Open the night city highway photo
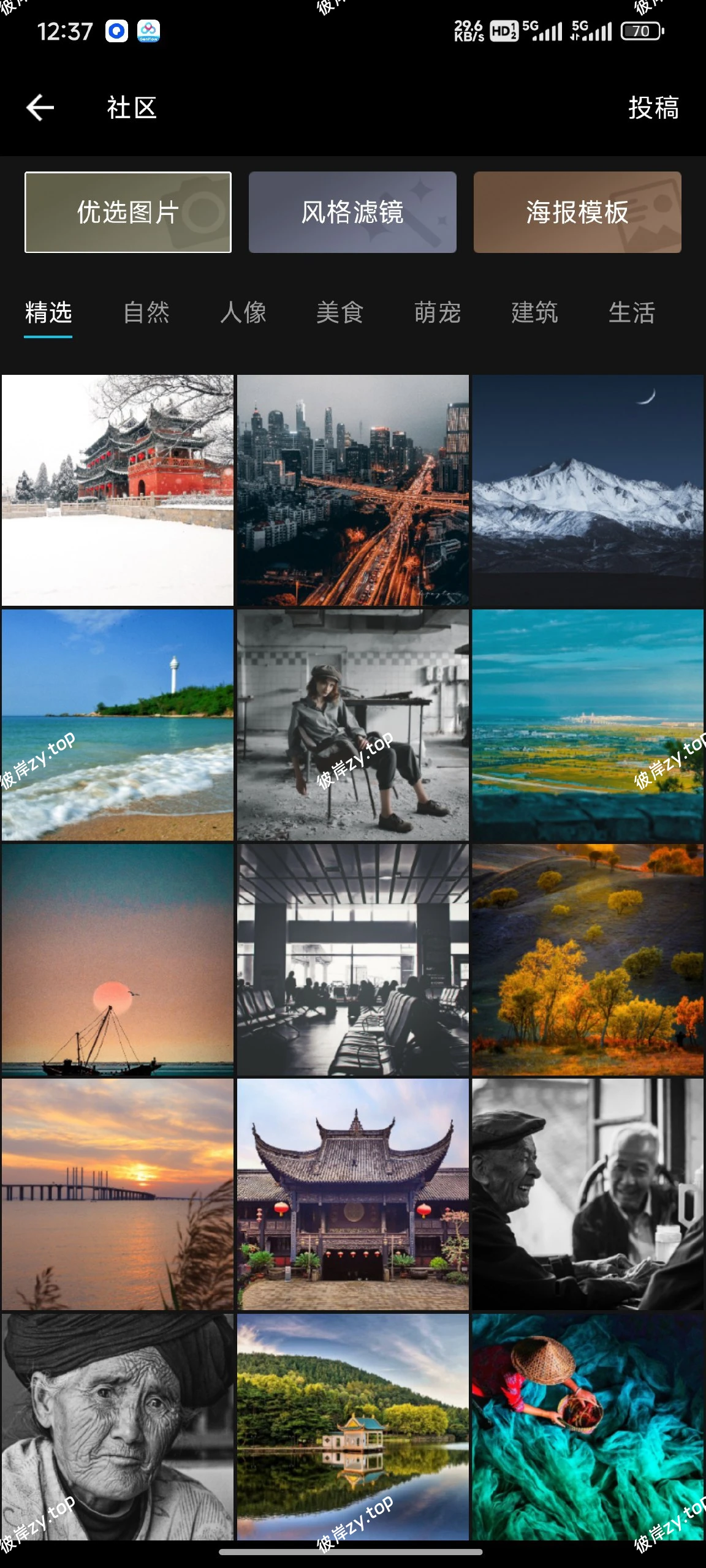This screenshot has width=706, height=1568. (x=353, y=490)
